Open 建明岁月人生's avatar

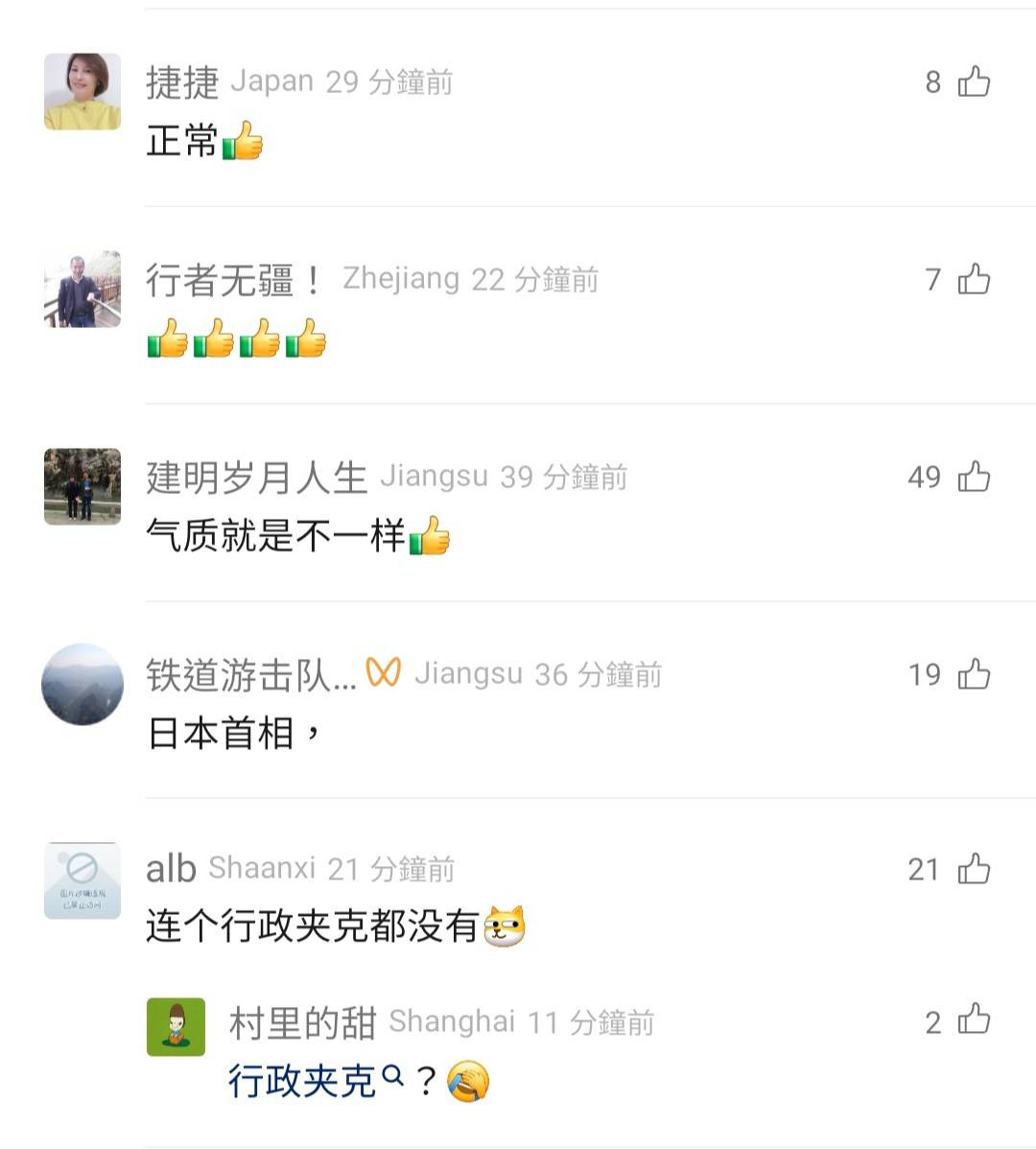coord(82,486)
